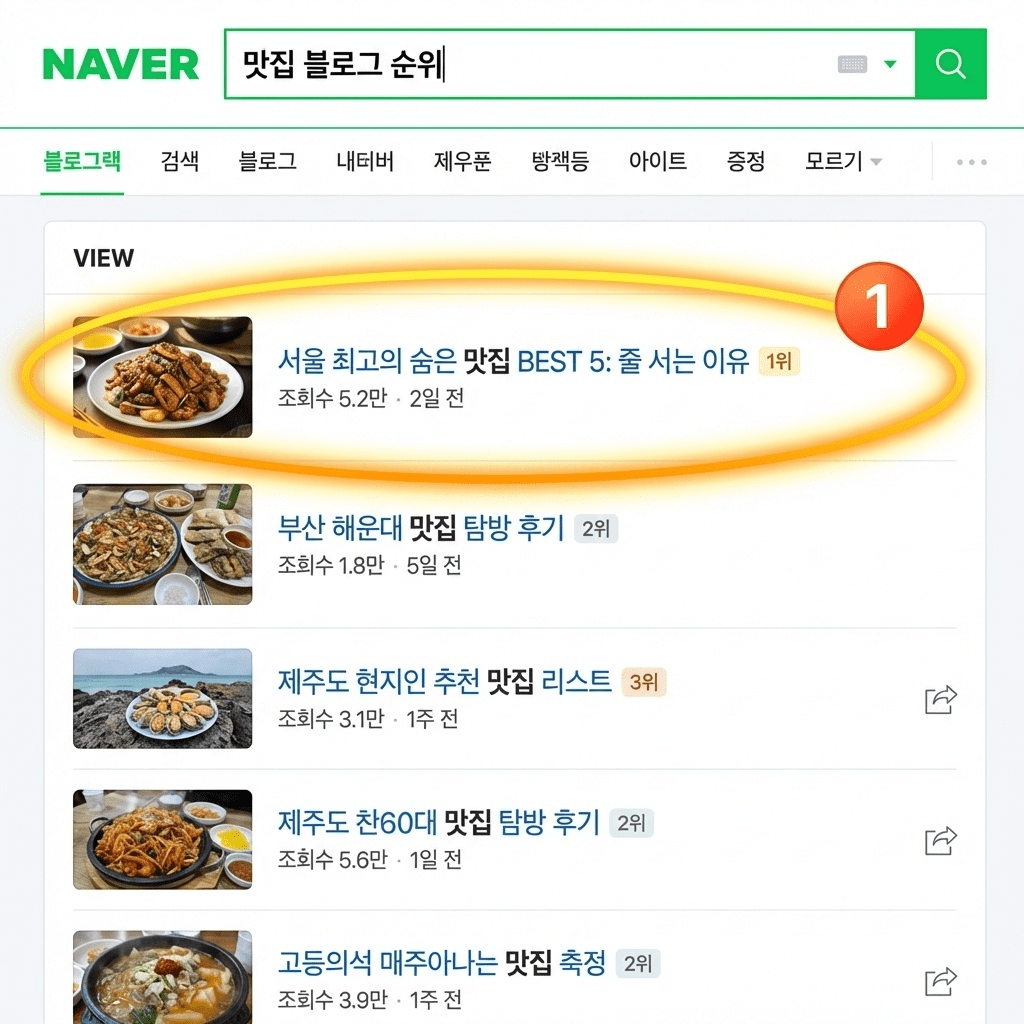Open the result 제주도 현지인 추천 맛집 리스트

(444, 682)
